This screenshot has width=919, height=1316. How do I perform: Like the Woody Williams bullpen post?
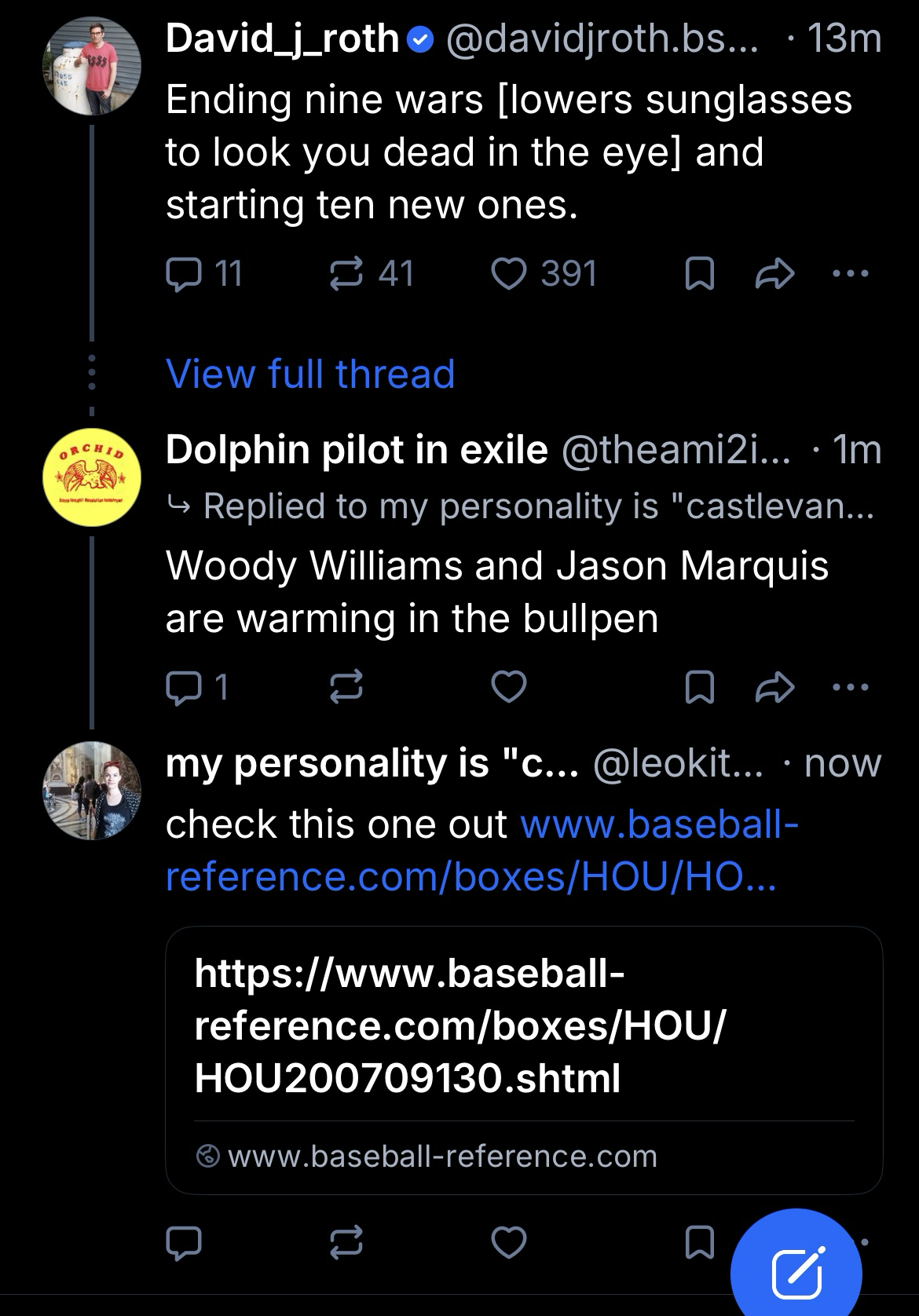[x=508, y=687]
